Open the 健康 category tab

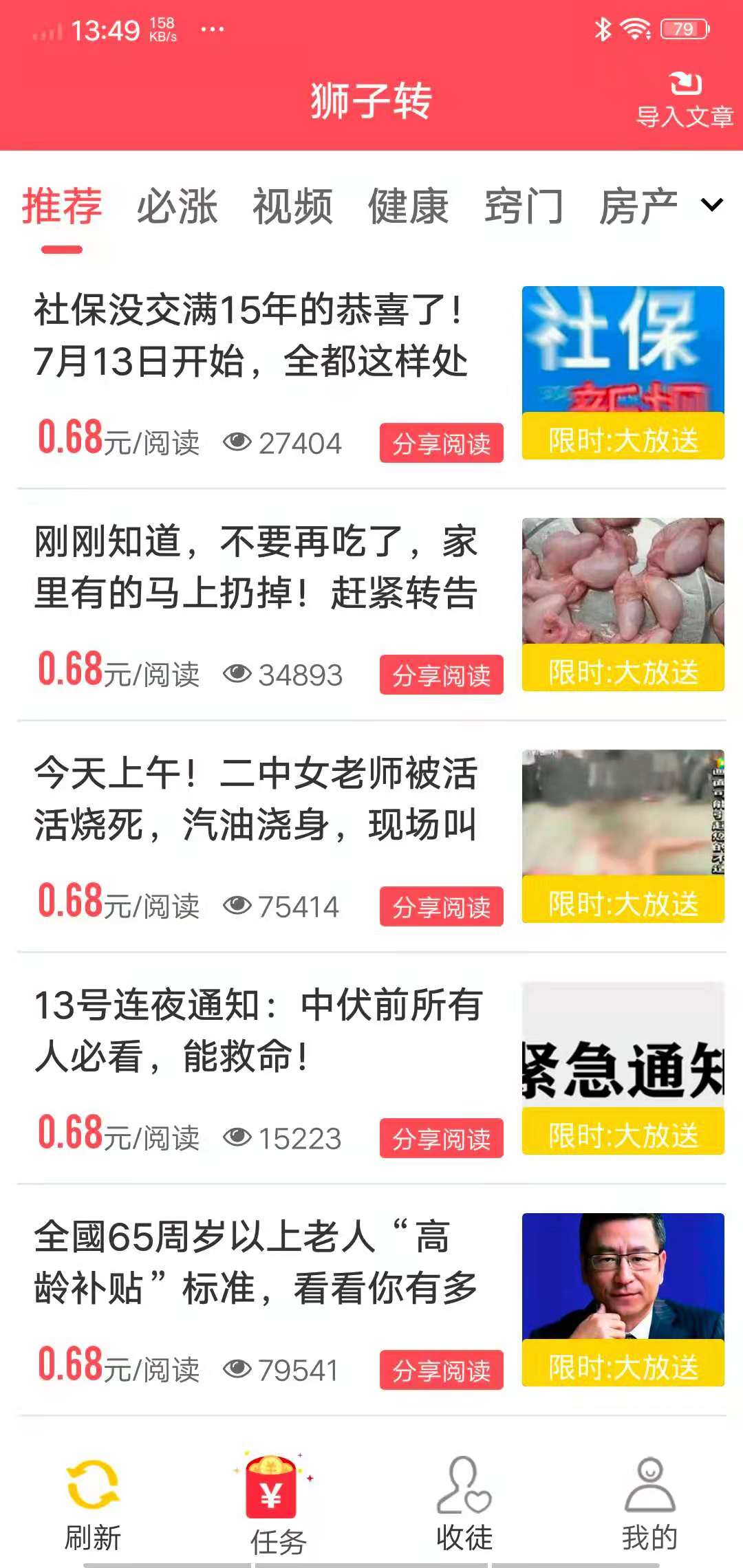[x=409, y=205]
